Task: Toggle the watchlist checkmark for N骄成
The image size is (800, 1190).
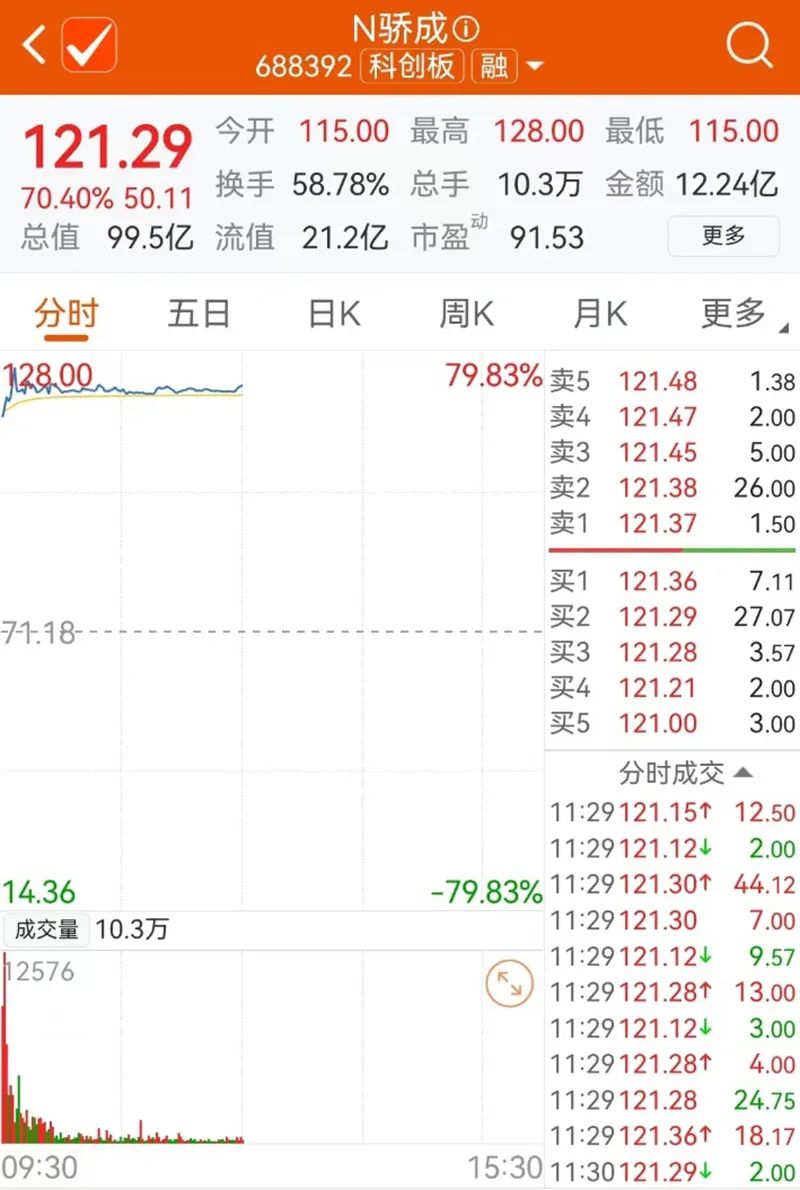Action: 90,45
